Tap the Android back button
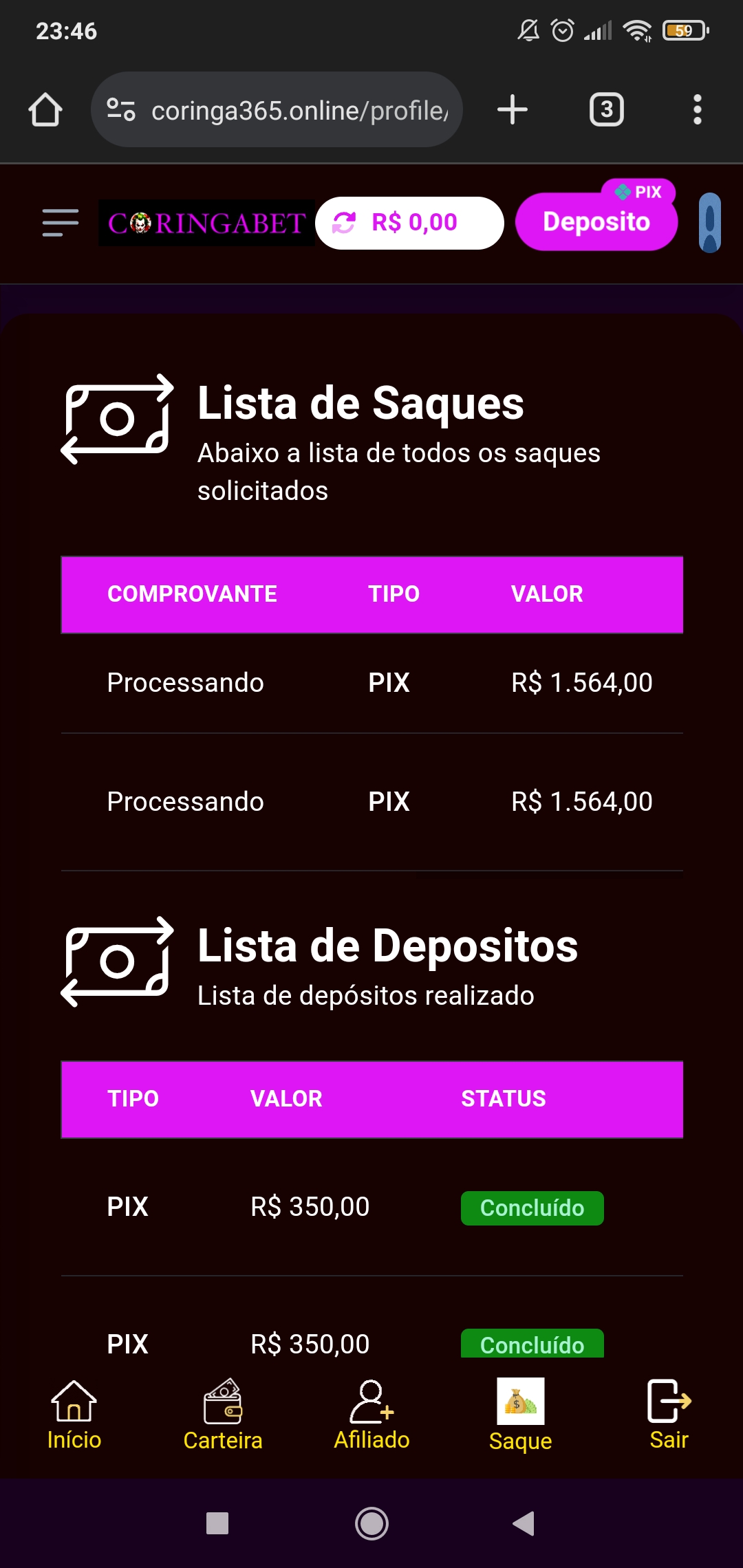The image size is (743, 1568). [x=524, y=1523]
